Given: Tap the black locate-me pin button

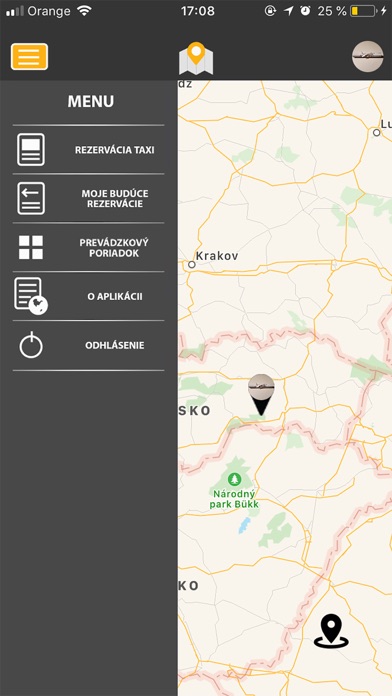Looking at the screenshot, I should (x=331, y=631).
